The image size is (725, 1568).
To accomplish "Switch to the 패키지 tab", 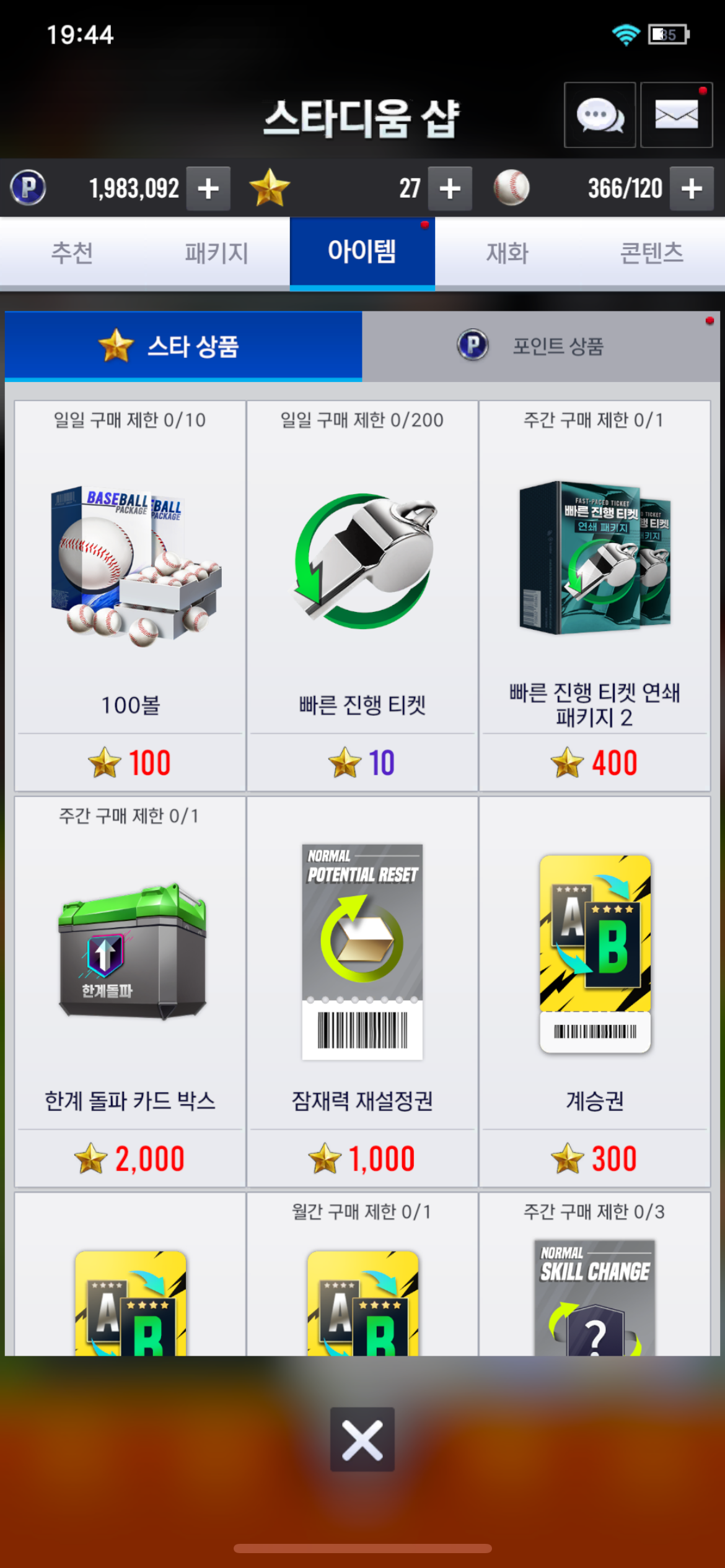I will [217, 253].
